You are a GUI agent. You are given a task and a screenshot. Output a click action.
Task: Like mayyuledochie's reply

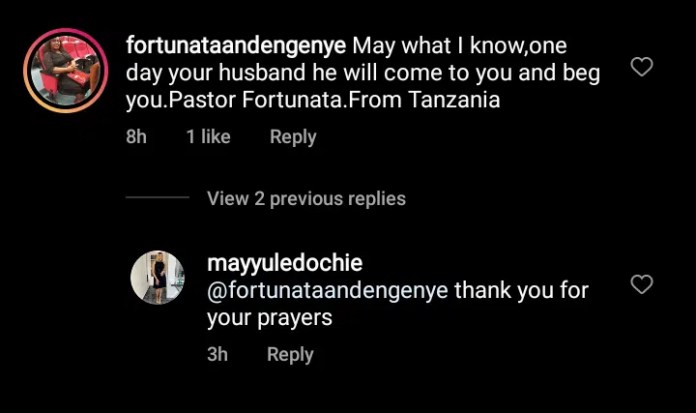tap(642, 285)
